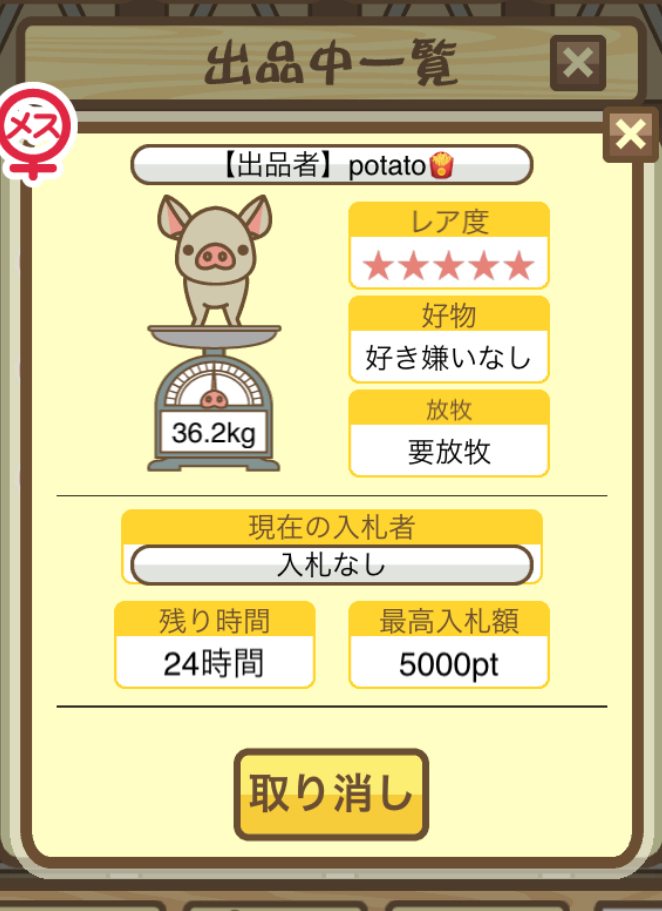Tap the 取り消し button to cancel listing
662x911 pixels.
click(x=331, y=795)
